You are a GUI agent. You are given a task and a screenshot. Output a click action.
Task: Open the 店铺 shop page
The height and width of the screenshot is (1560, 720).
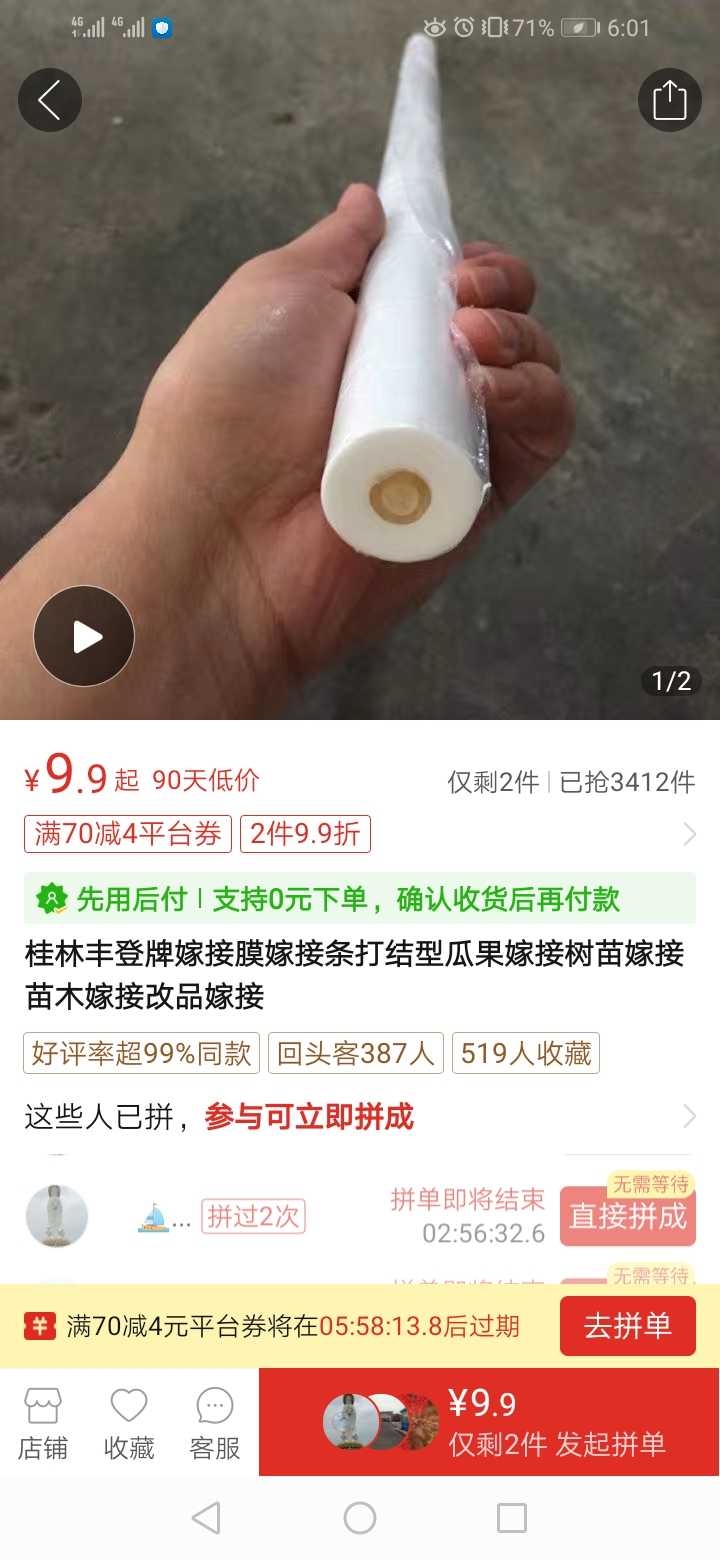pyautogui.click(x=43, y=1423)
